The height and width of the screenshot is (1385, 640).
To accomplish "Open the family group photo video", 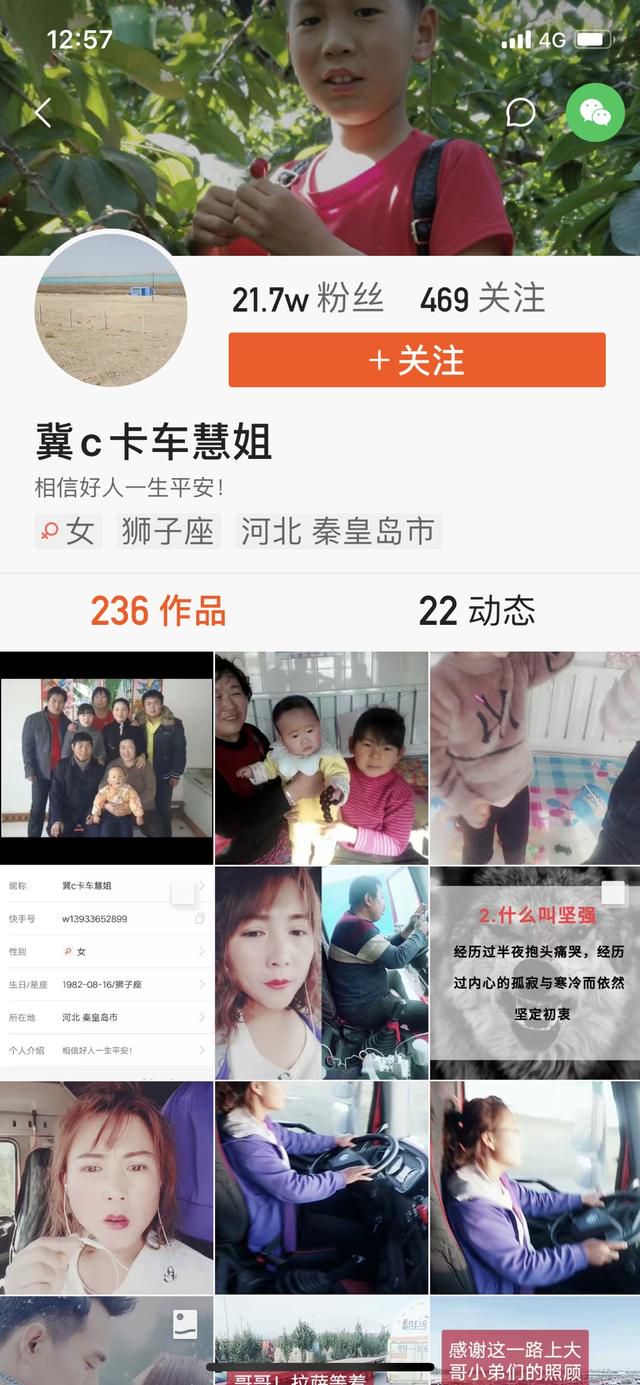I will (x=106, y=758).
